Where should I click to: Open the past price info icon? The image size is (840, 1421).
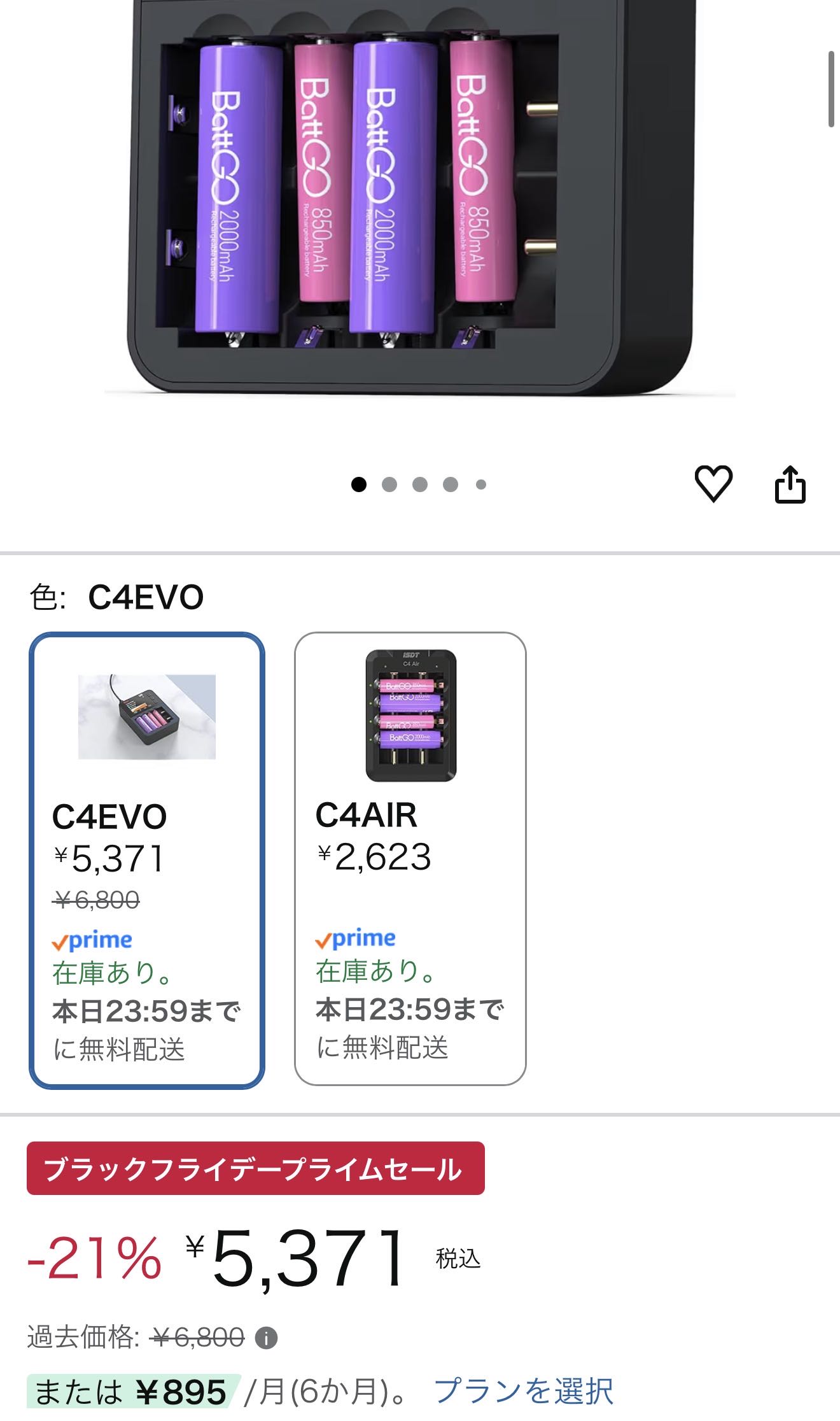(266, 1338)
